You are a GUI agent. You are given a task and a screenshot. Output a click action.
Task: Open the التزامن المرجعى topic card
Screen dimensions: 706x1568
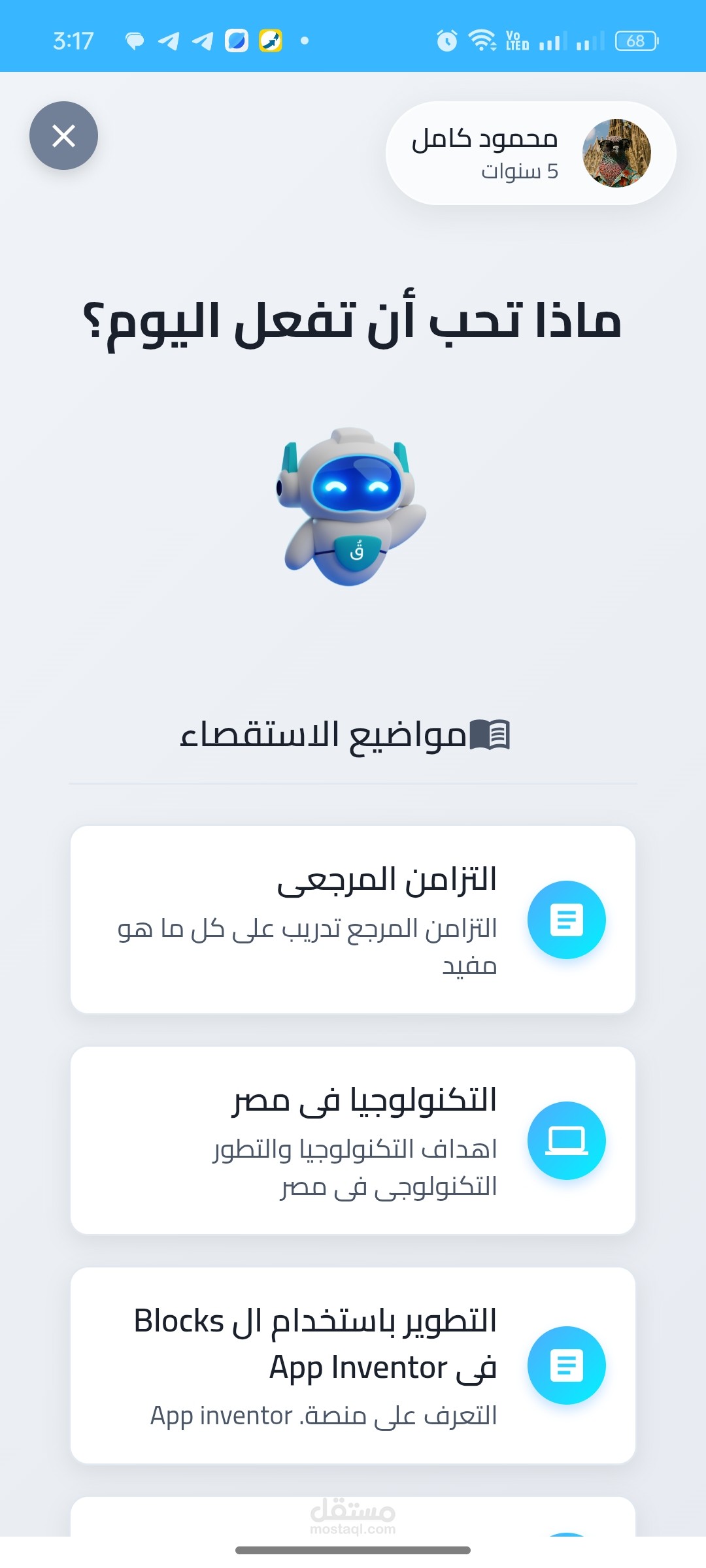[x=353, y=920]
